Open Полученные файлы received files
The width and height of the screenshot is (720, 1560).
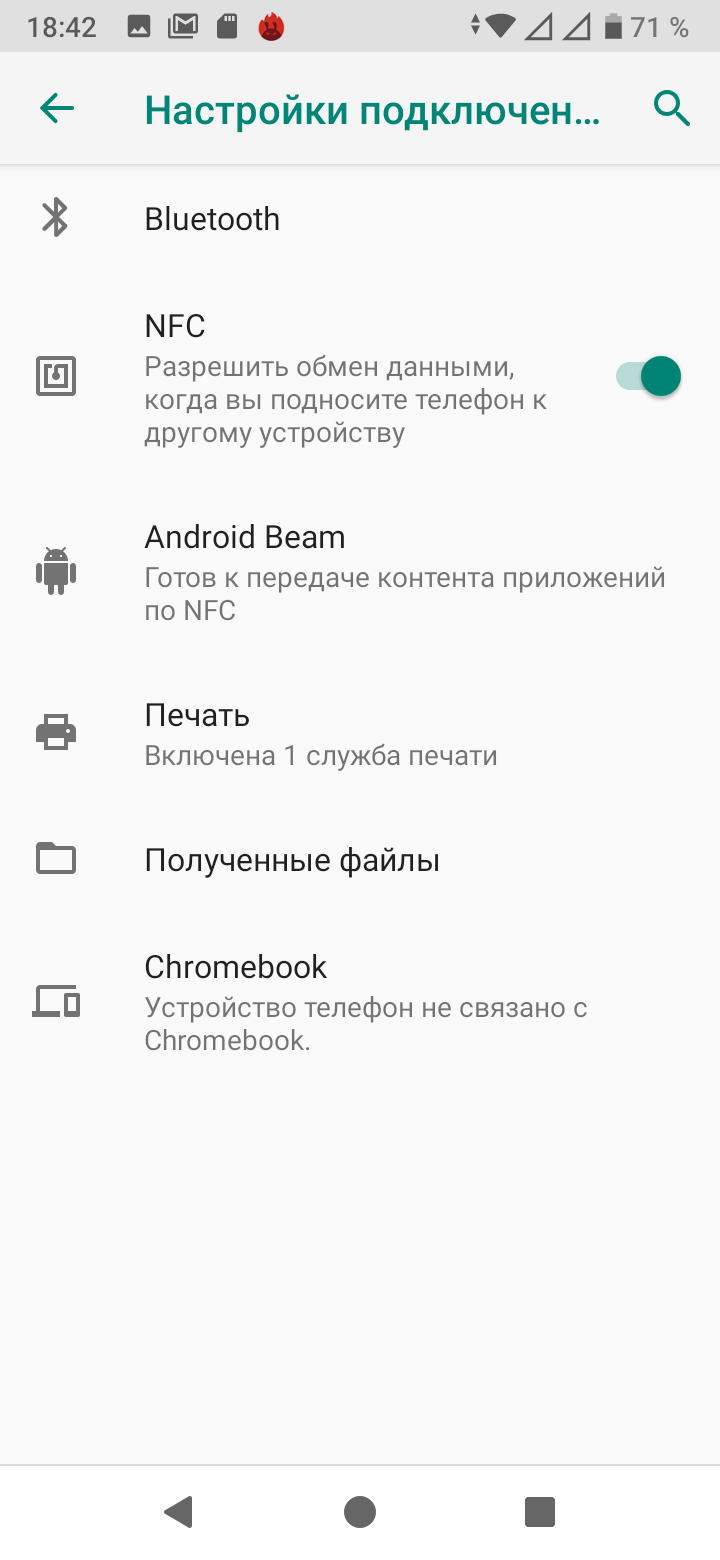click(292, 860)
